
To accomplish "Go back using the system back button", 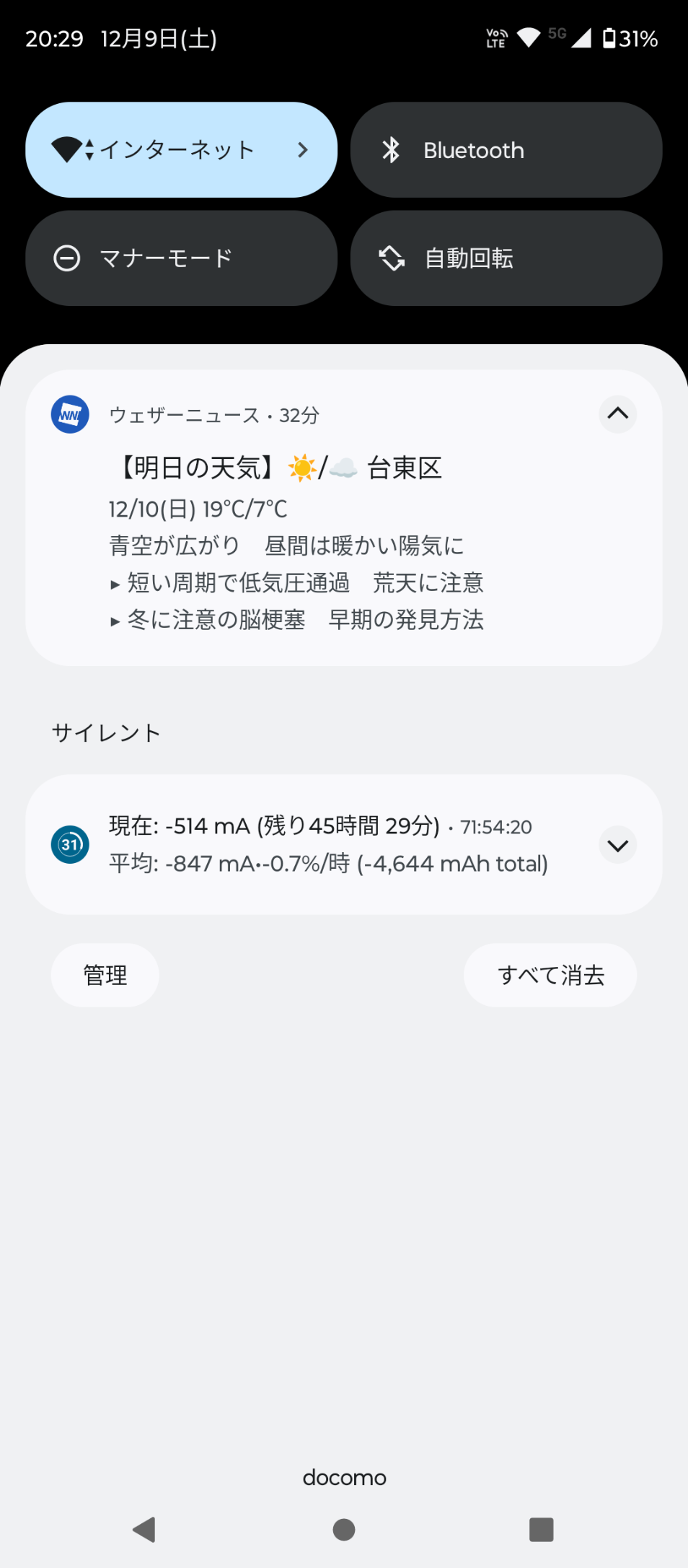I will [x=145, y=1529].
